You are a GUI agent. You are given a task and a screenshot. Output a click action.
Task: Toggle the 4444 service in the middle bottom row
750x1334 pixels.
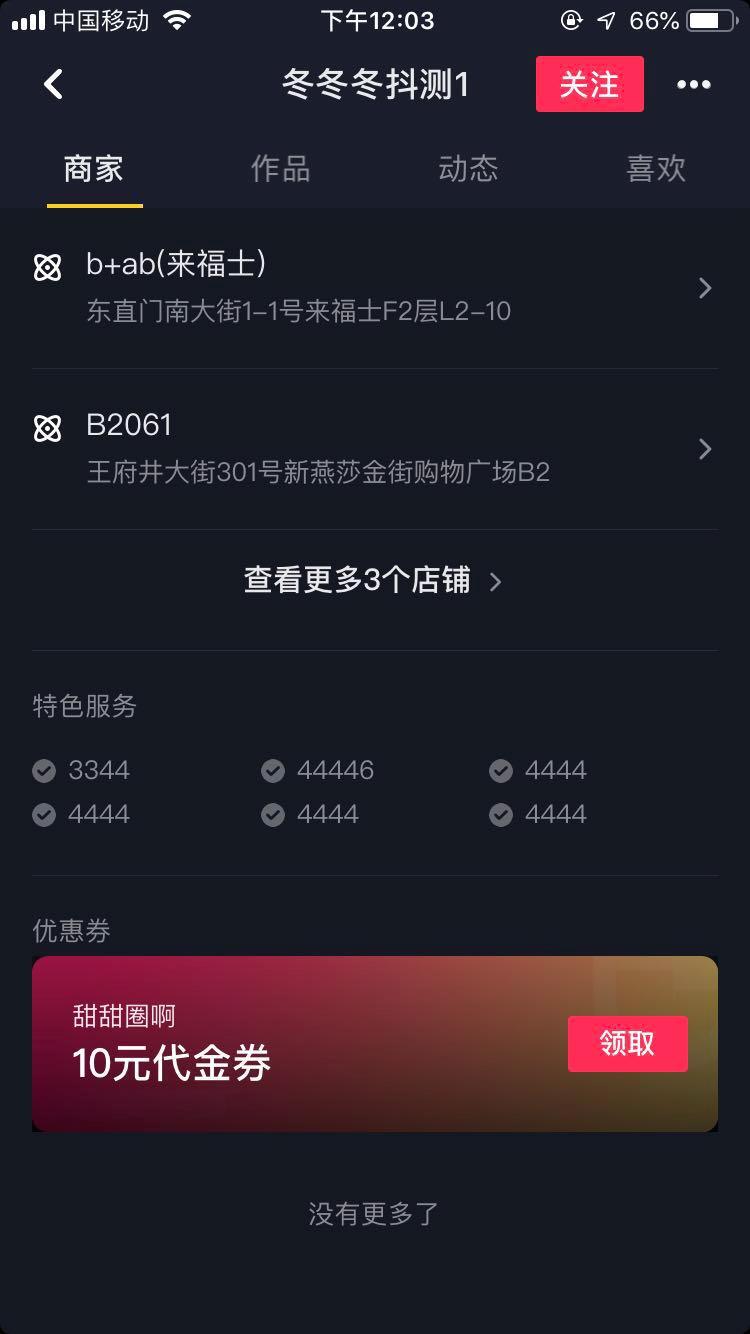pos(272,814)
